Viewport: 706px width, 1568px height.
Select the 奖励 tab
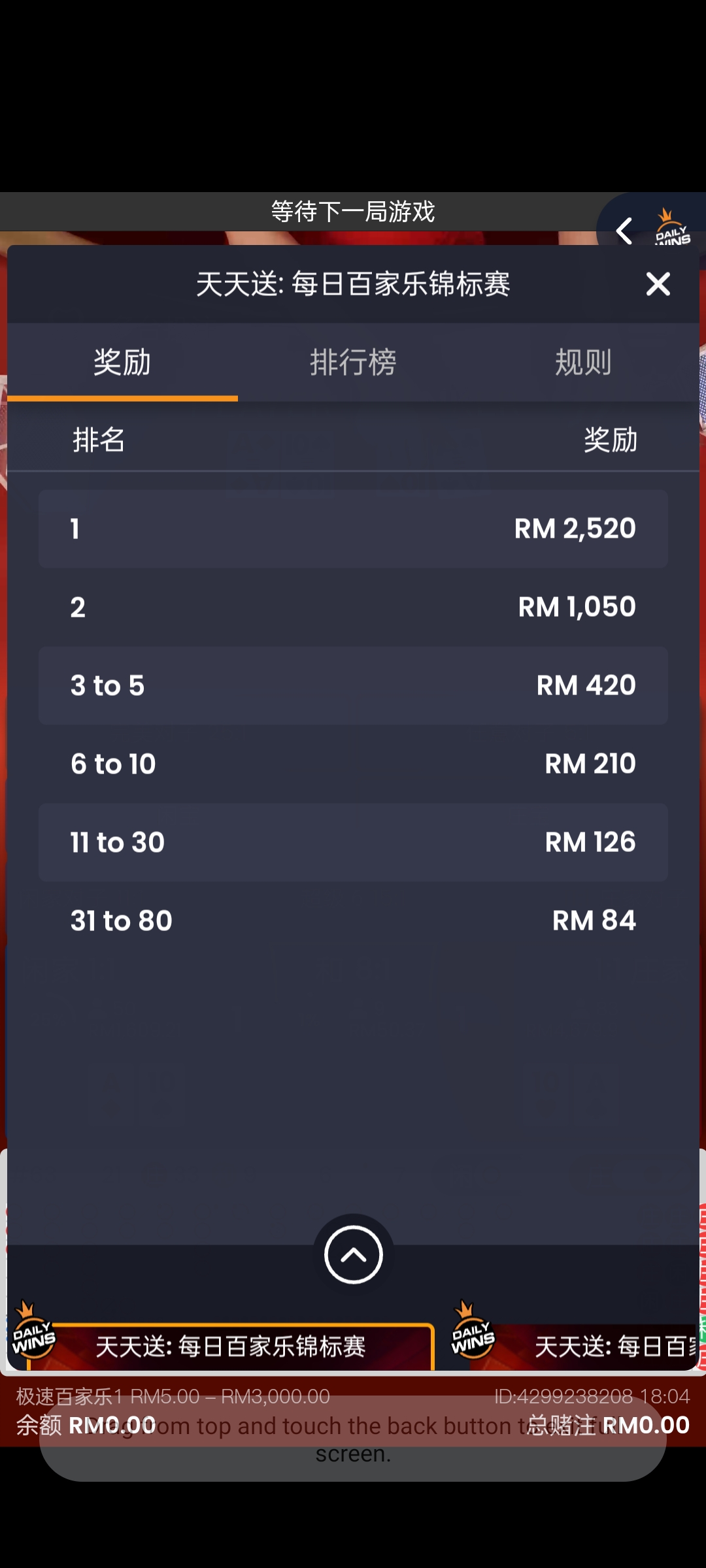coord(122,362)
